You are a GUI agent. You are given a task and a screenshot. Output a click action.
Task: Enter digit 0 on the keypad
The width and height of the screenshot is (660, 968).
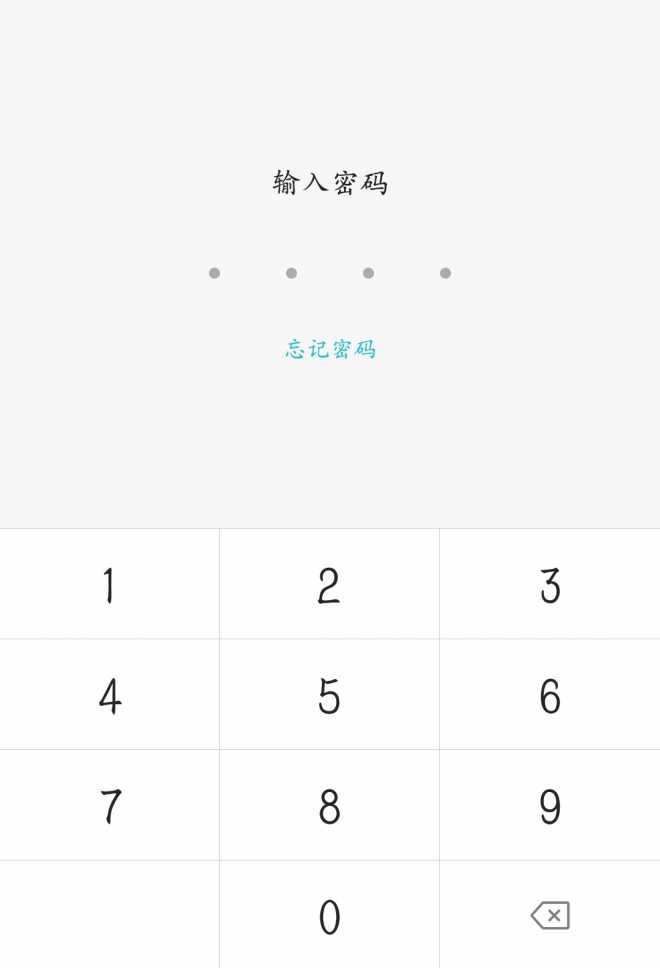[329, 916]
